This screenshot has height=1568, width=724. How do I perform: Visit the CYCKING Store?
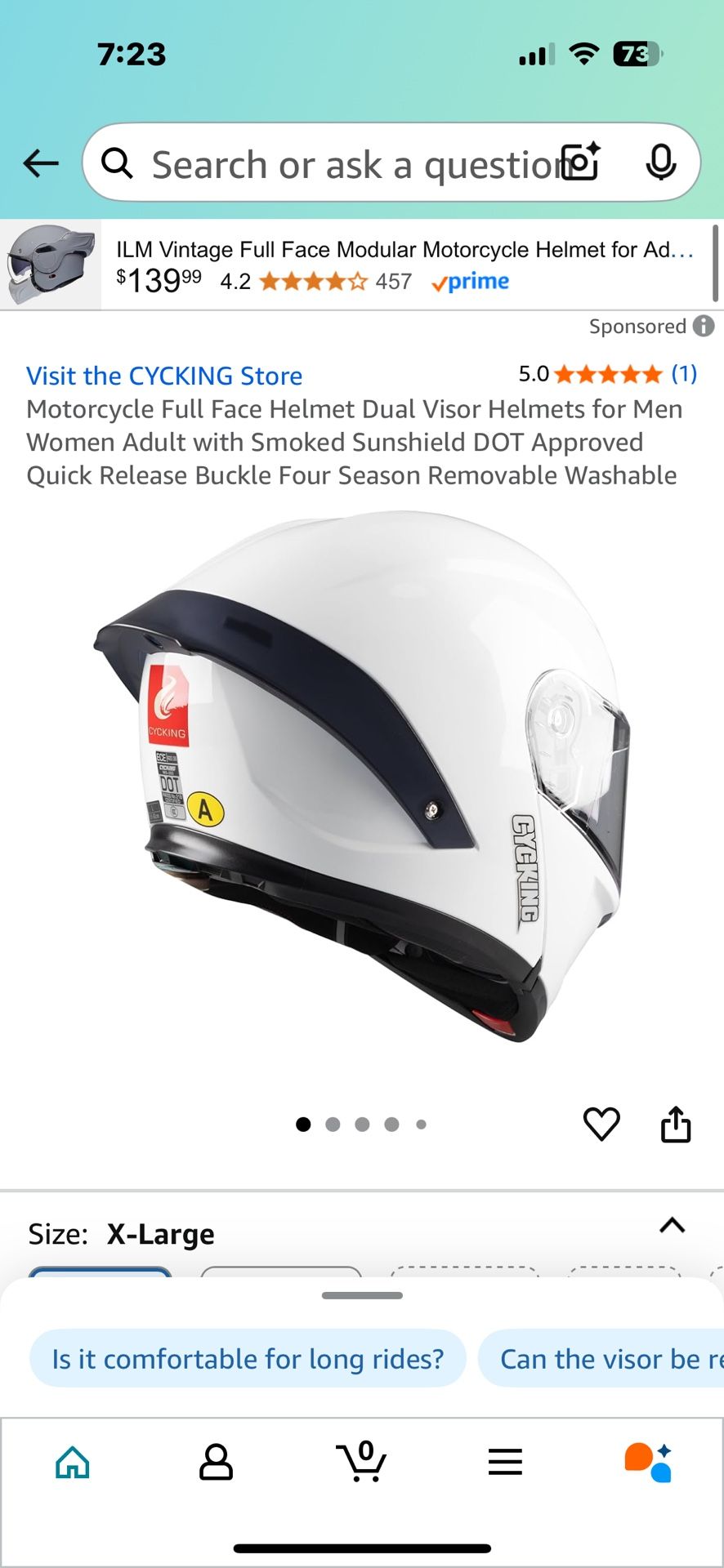pos(164,376)
